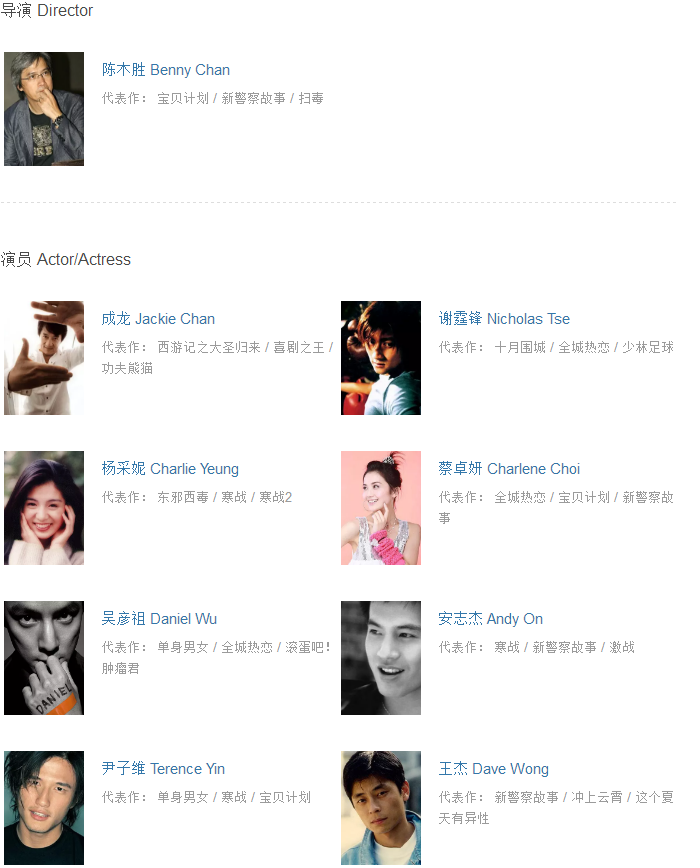Viewport: 700px width, 868px height.
Task: Tap Nicholas Tse's profile photo
Action: 381,358
